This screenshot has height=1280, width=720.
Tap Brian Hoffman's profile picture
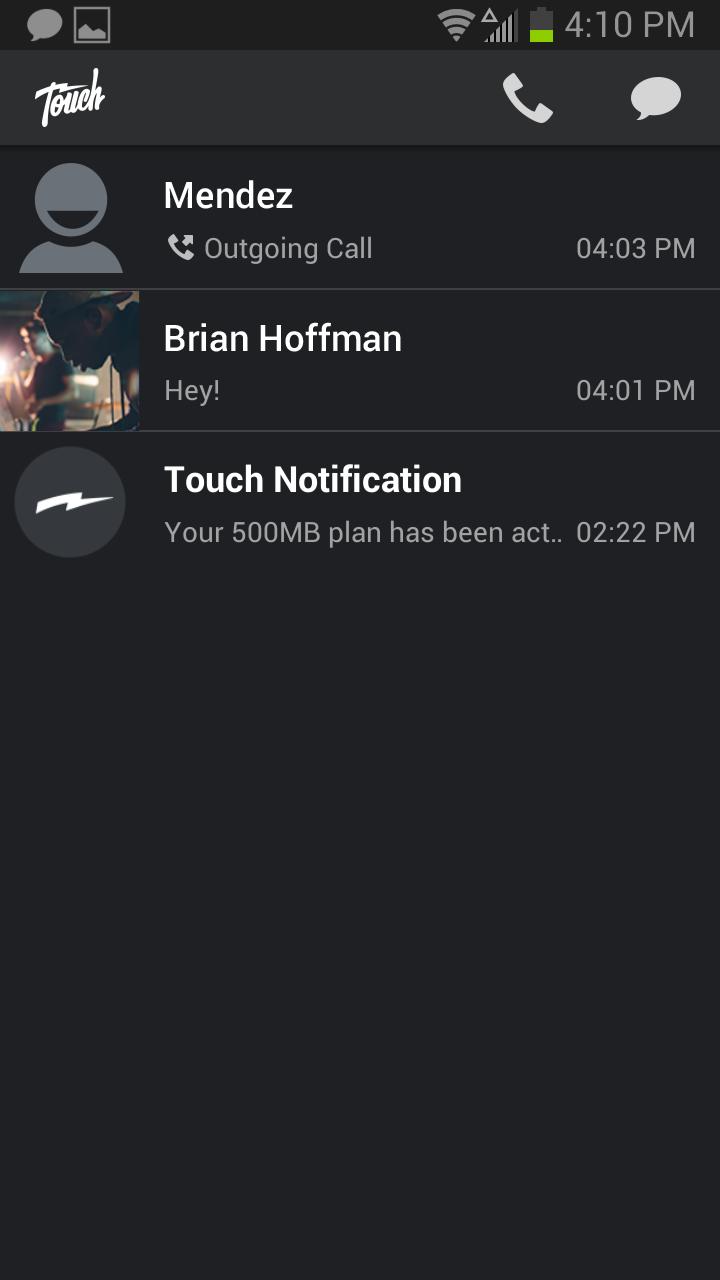[70, 360]
